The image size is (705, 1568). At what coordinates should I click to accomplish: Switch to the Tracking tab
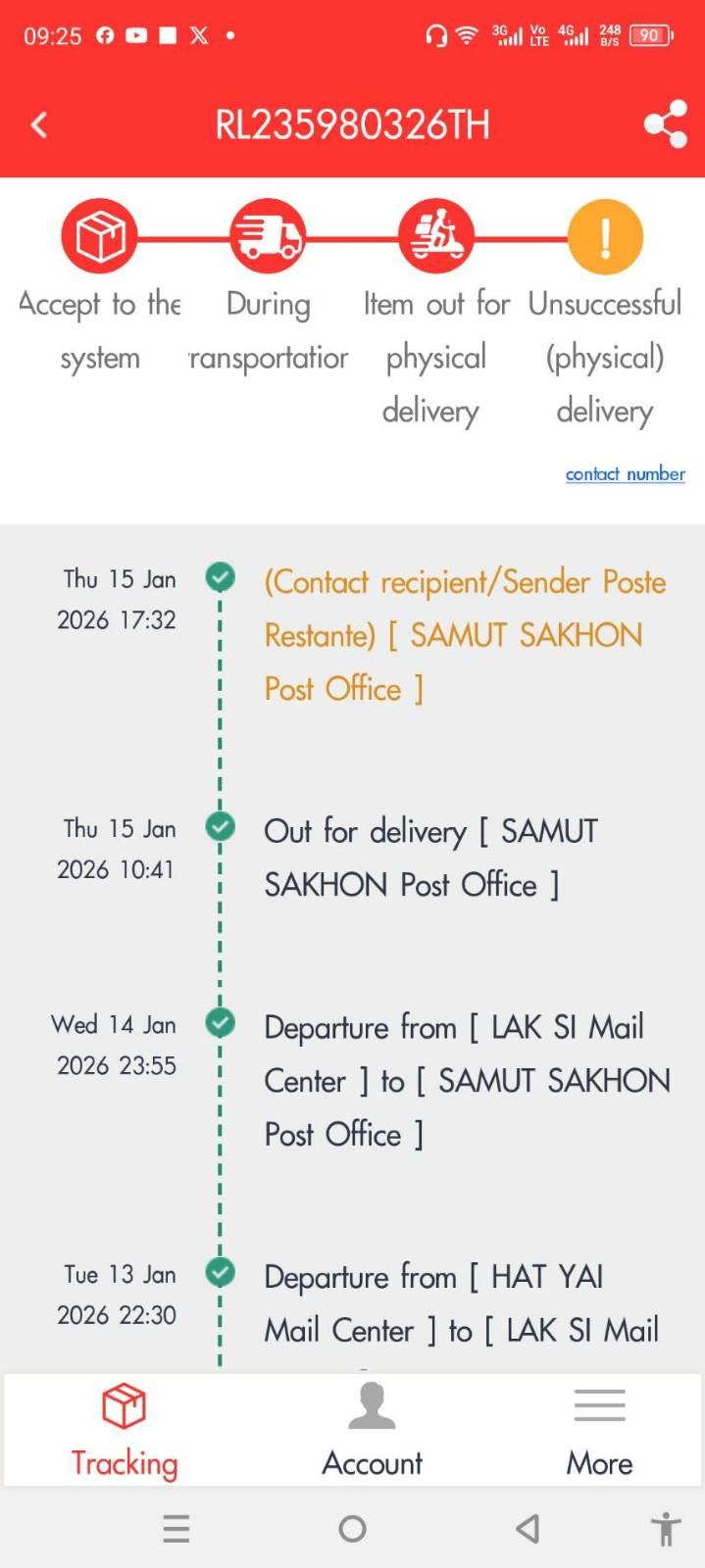coord(125,1430)
